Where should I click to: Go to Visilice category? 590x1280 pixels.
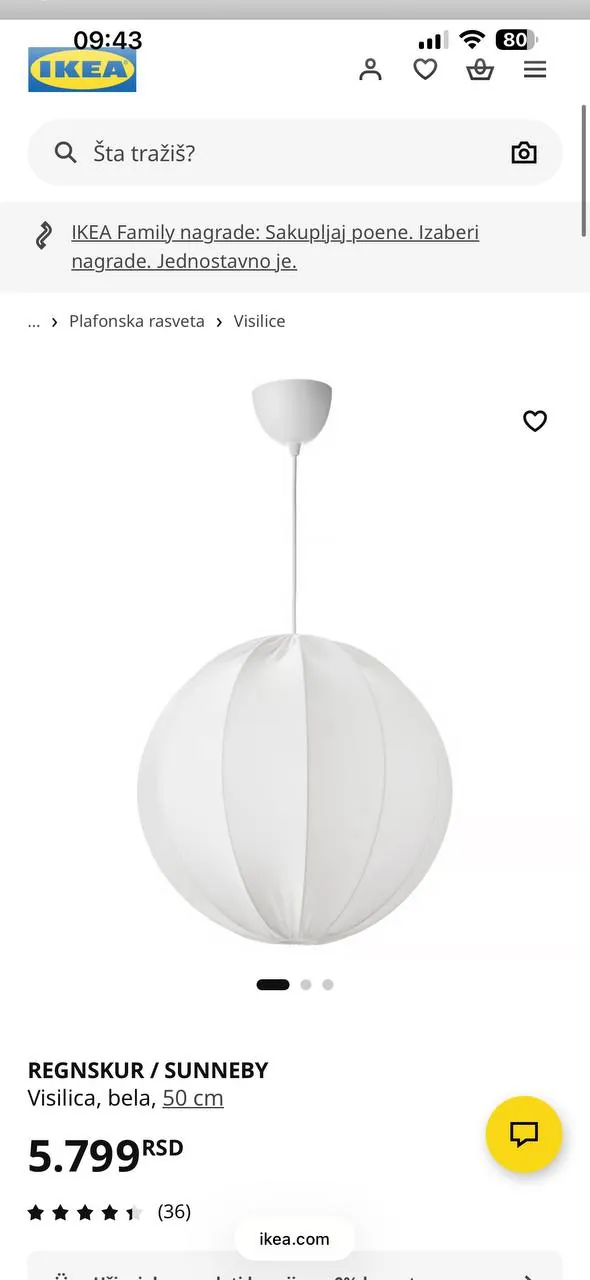(260, 321)
